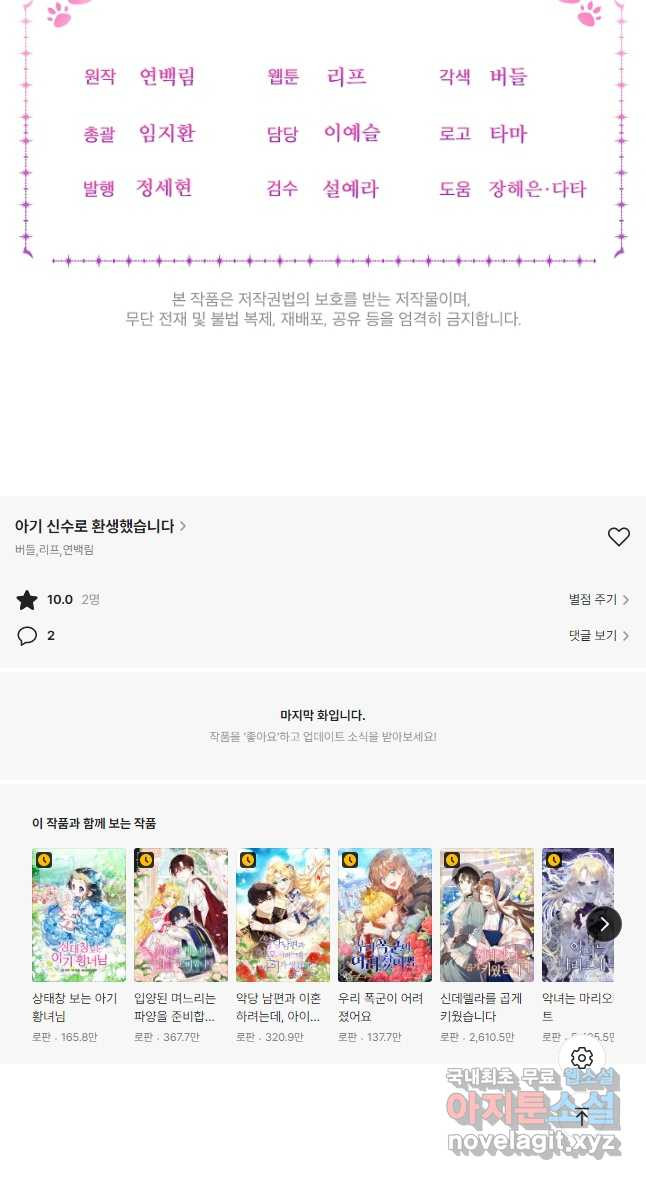Jump to top with the up arrow
Viewport: 646px width, 1180px height.
point(582,1116)
